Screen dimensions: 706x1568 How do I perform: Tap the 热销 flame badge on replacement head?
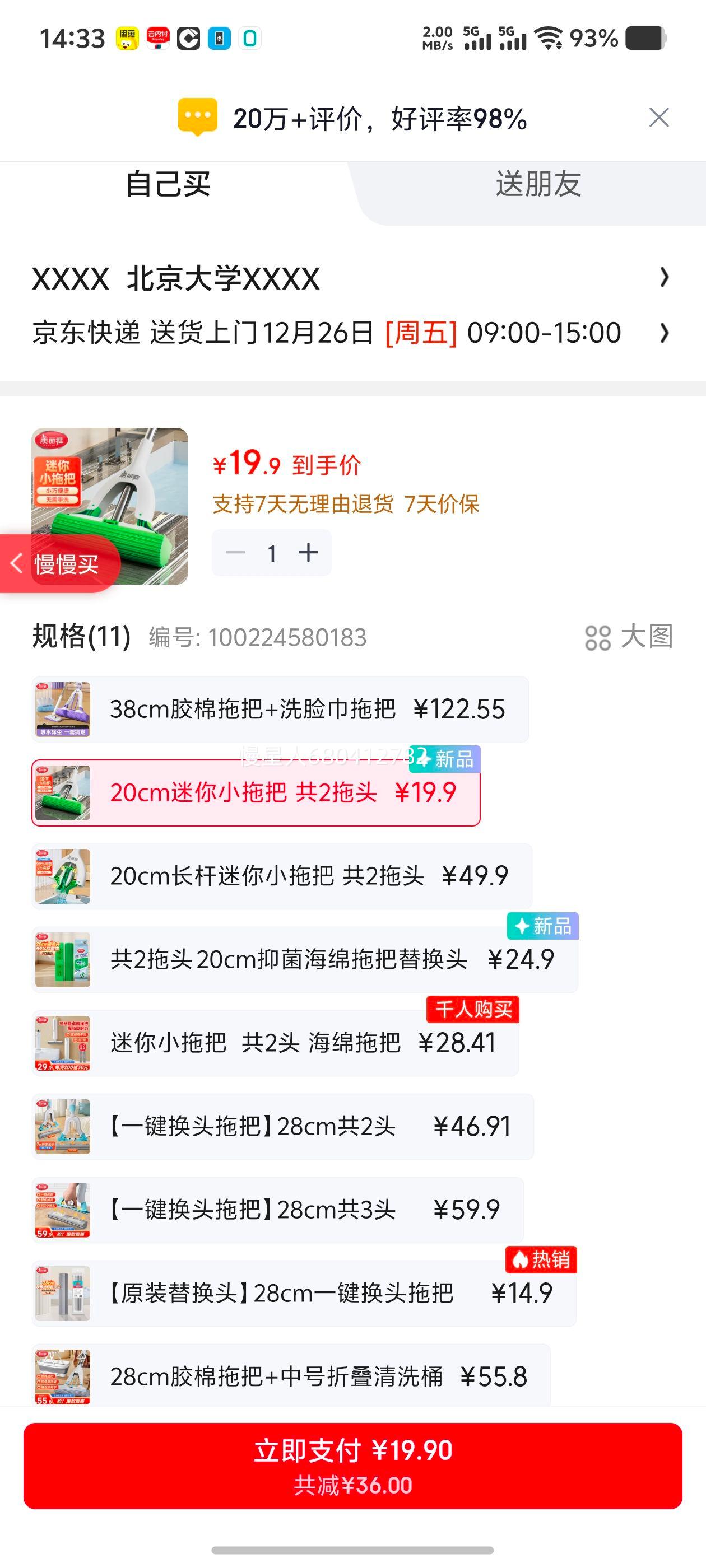(x=541, y=1260)
